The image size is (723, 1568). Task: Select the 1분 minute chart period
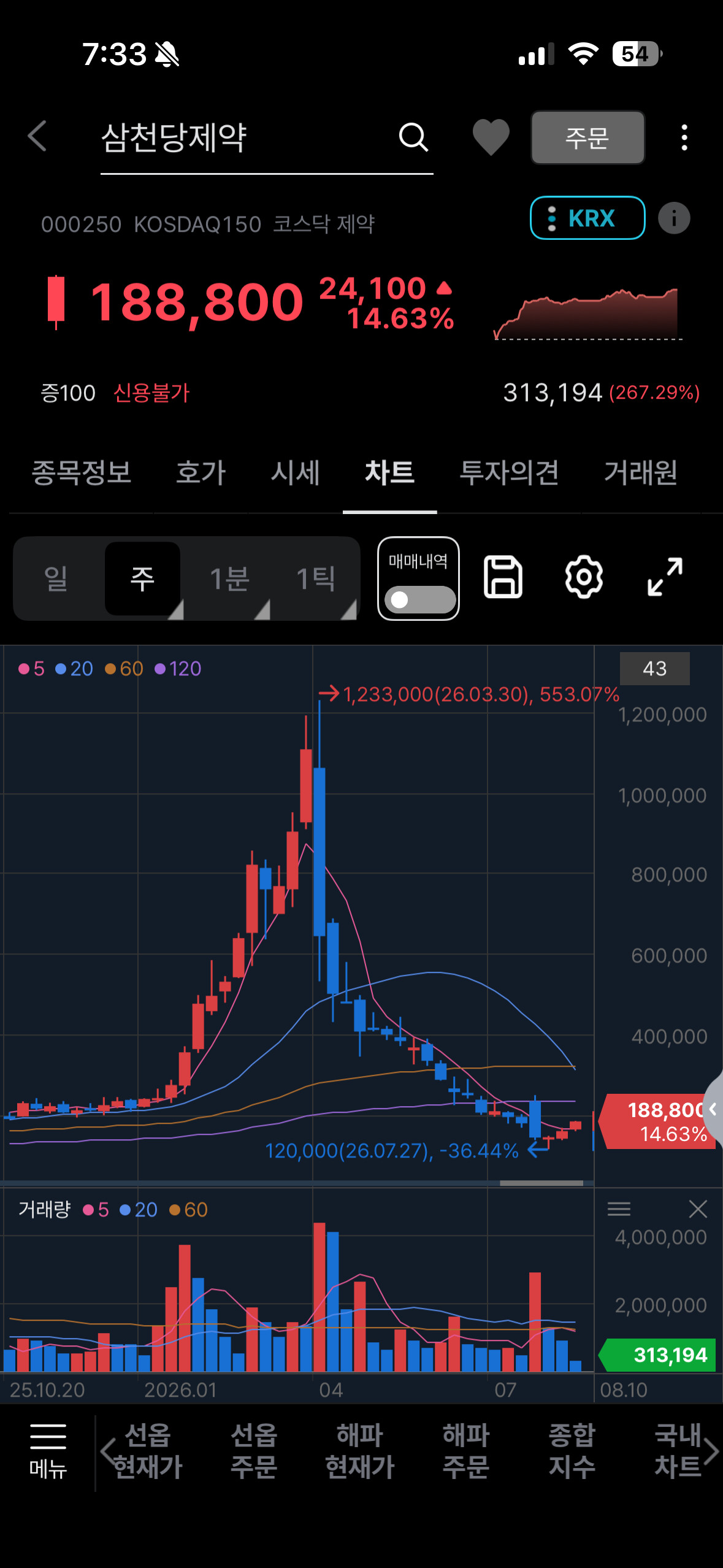click(x=229, y=578)
